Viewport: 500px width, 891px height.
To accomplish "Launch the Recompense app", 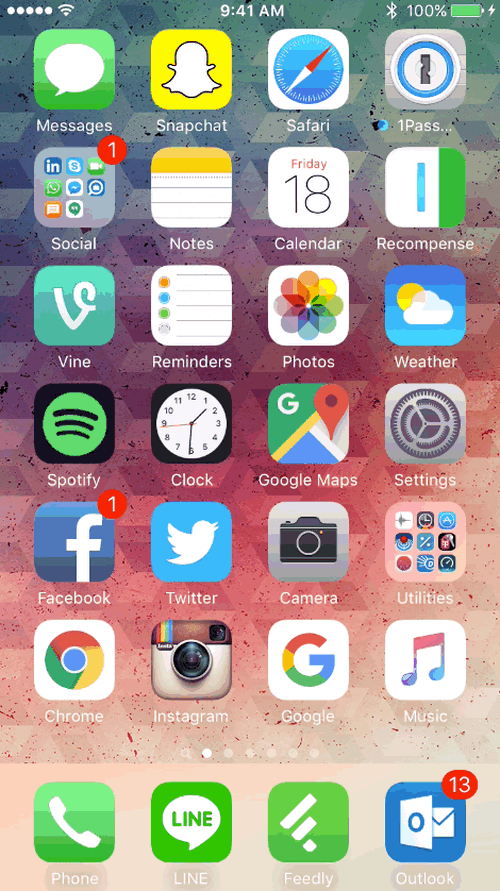I will tap(425, 188).
